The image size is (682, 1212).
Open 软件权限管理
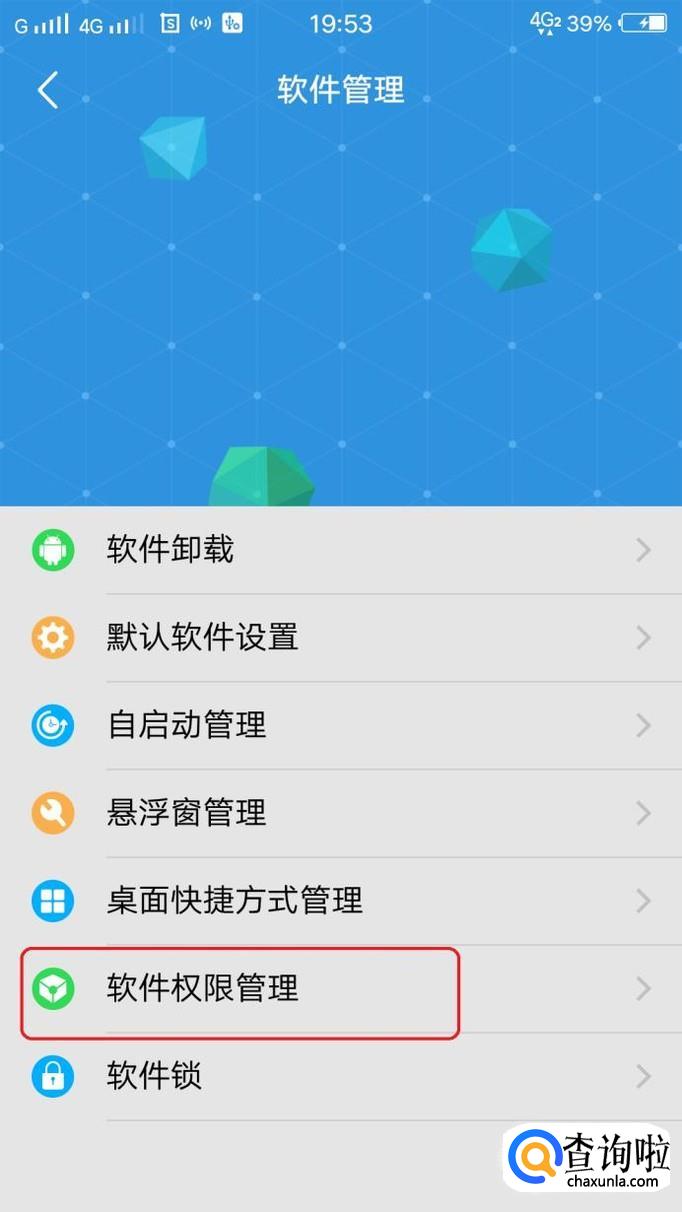pos(202,989)
